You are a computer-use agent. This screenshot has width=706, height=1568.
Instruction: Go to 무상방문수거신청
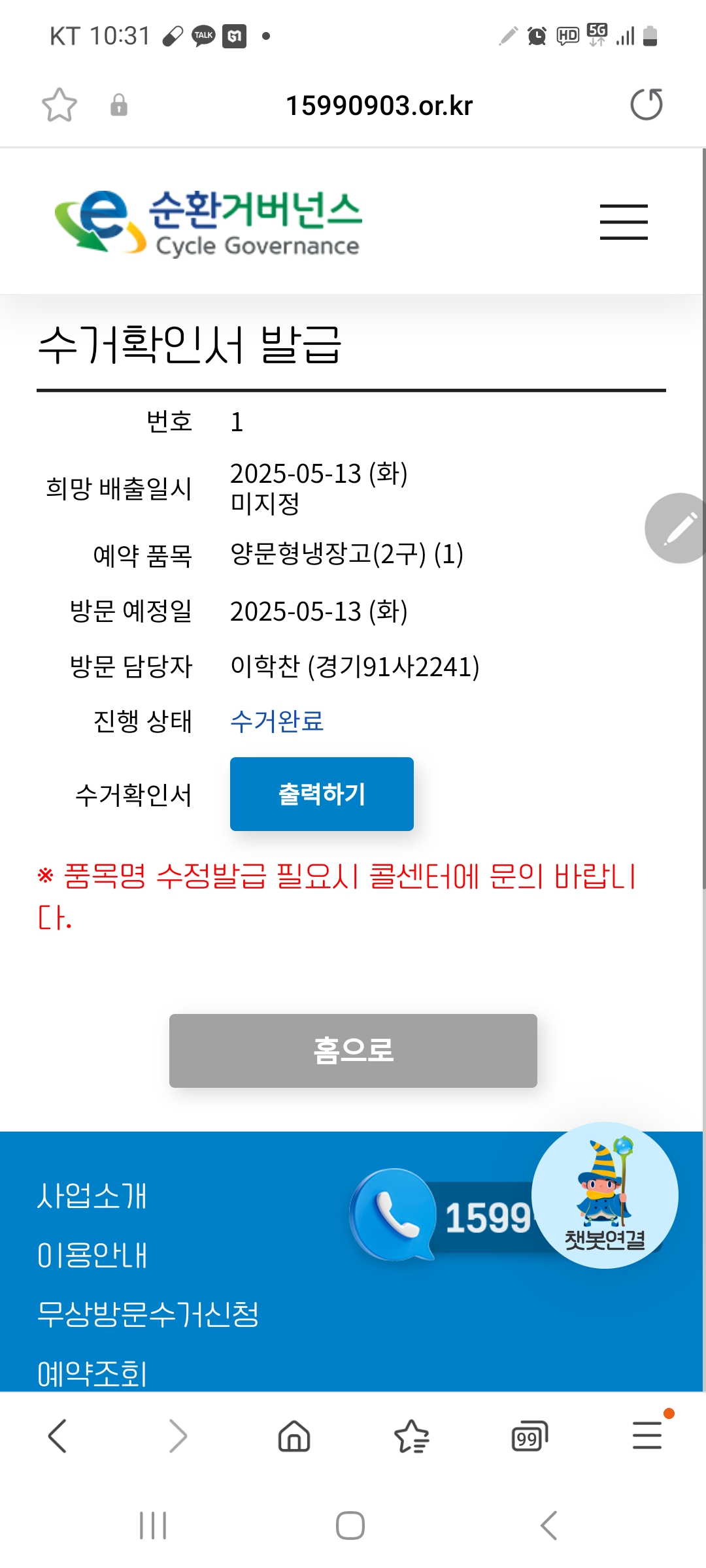tap(148, 1314)
